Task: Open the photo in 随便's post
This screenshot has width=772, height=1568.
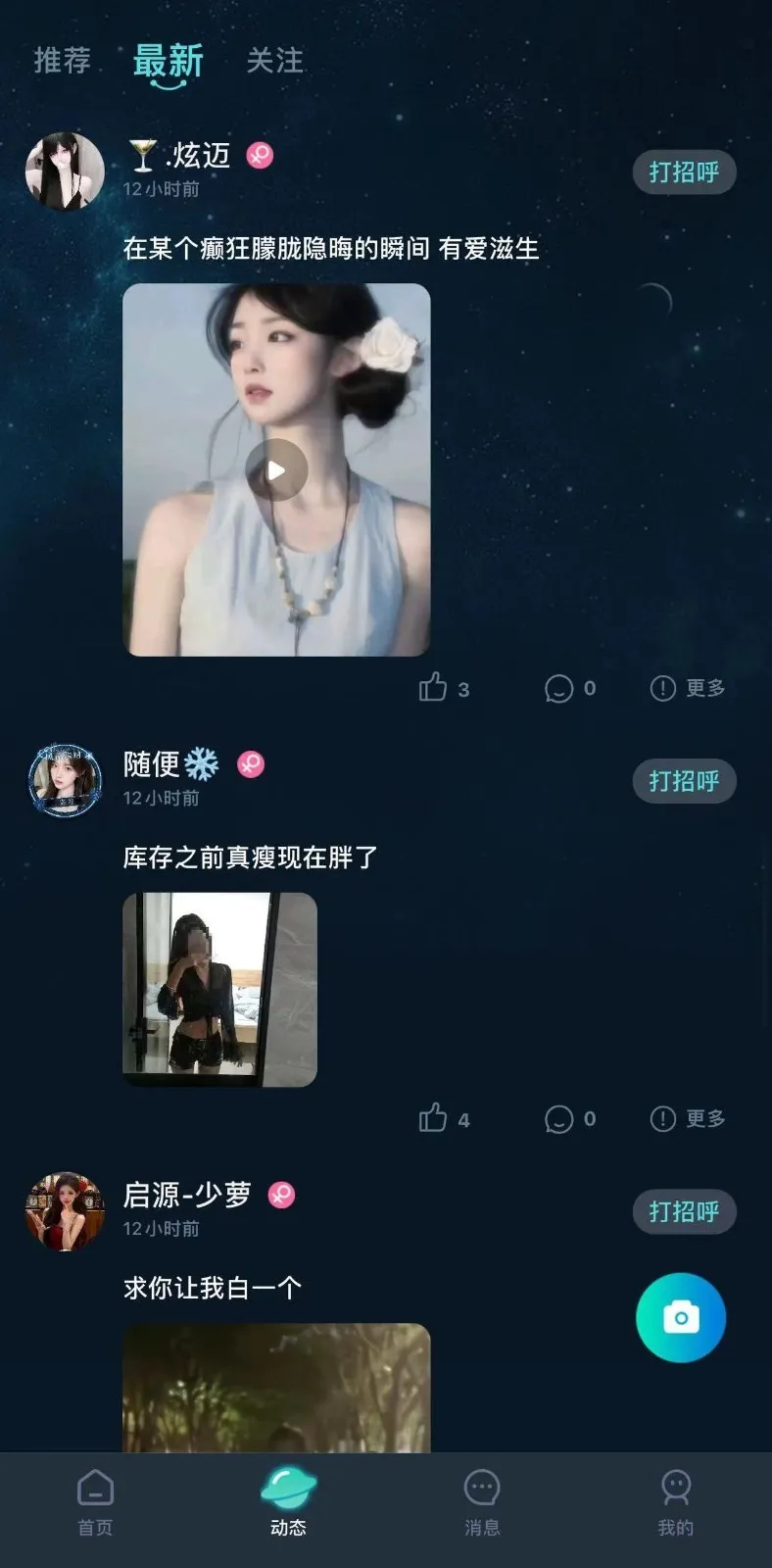Action: (219, 989)
